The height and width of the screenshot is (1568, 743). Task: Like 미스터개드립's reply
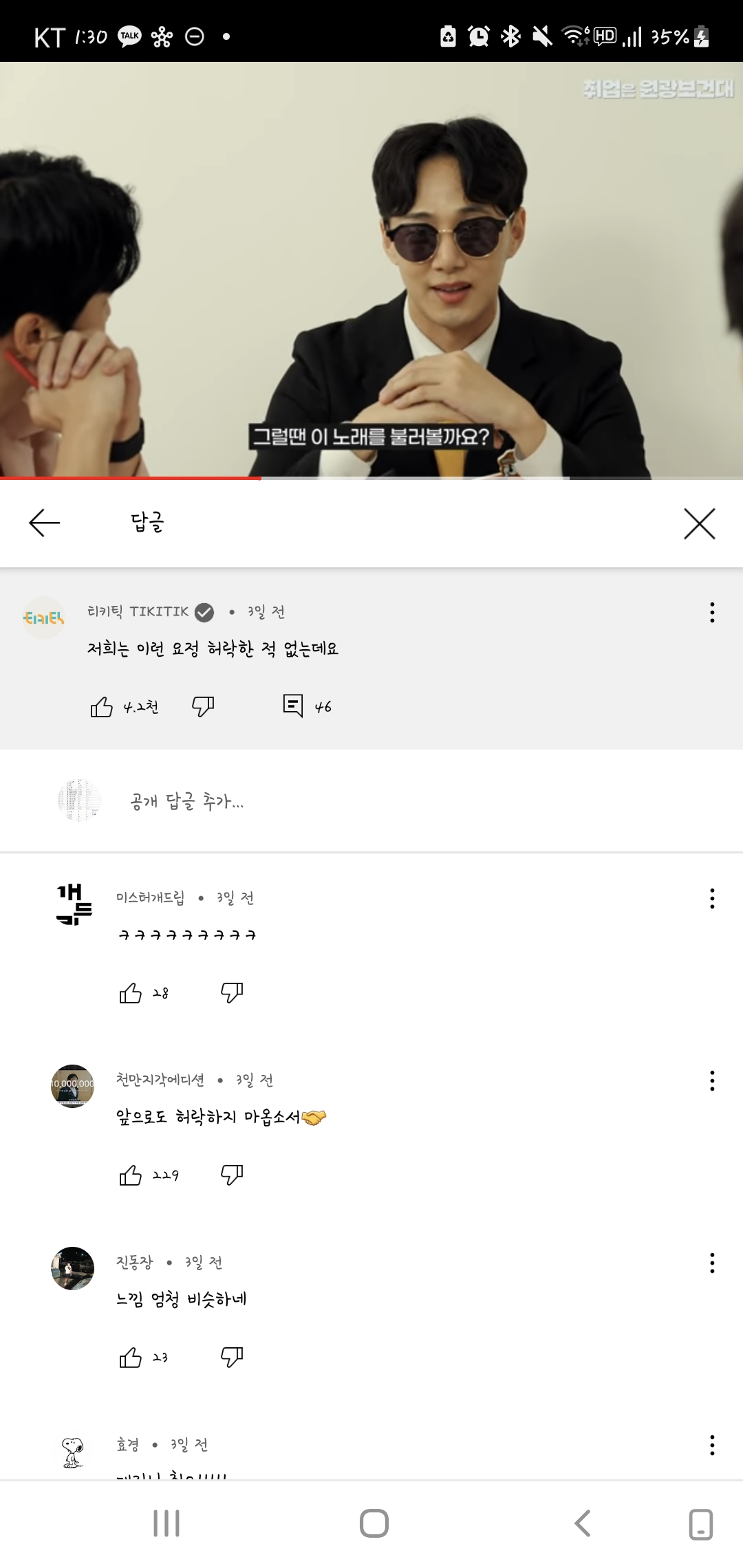131,993
